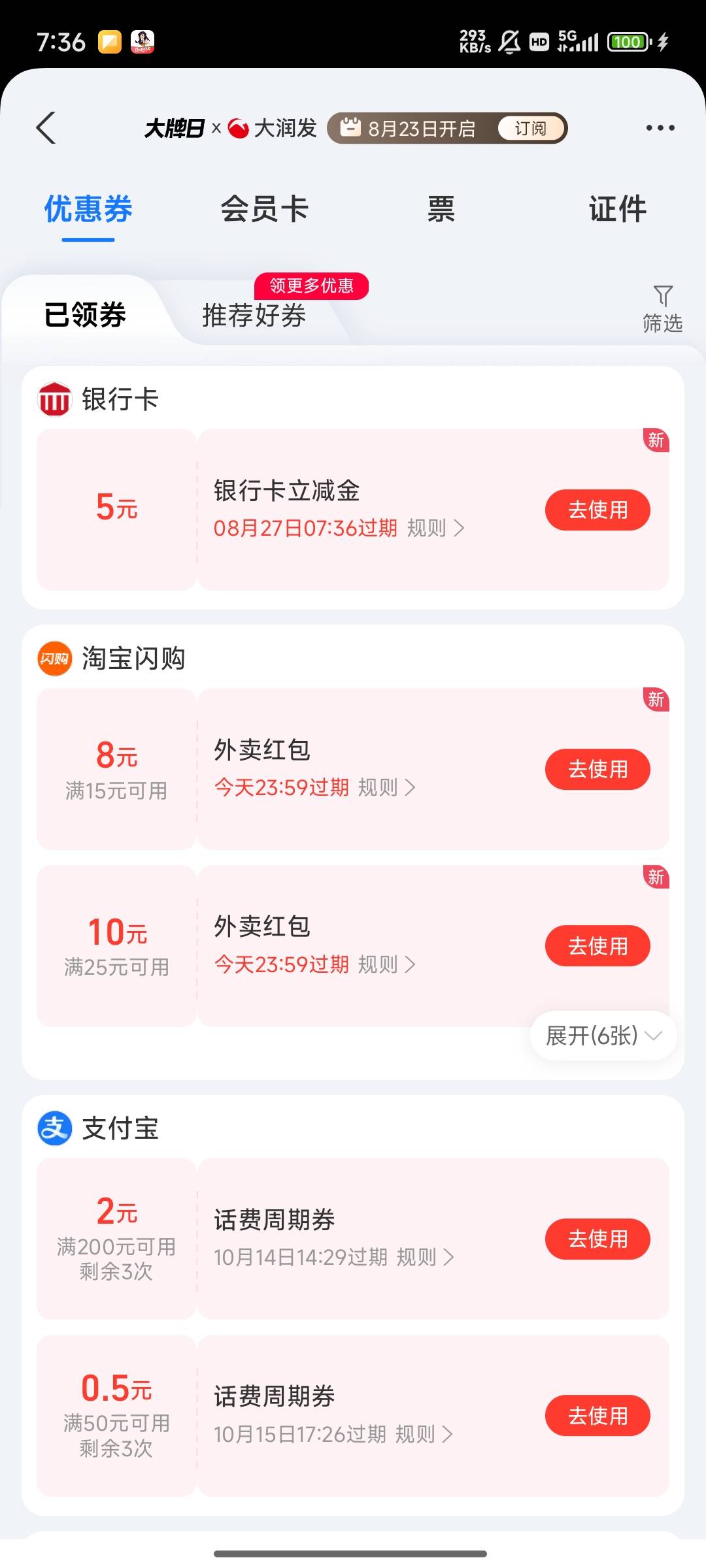View rules for the 10元 外卖红包
706x1568 pixels.
point(387,964)
